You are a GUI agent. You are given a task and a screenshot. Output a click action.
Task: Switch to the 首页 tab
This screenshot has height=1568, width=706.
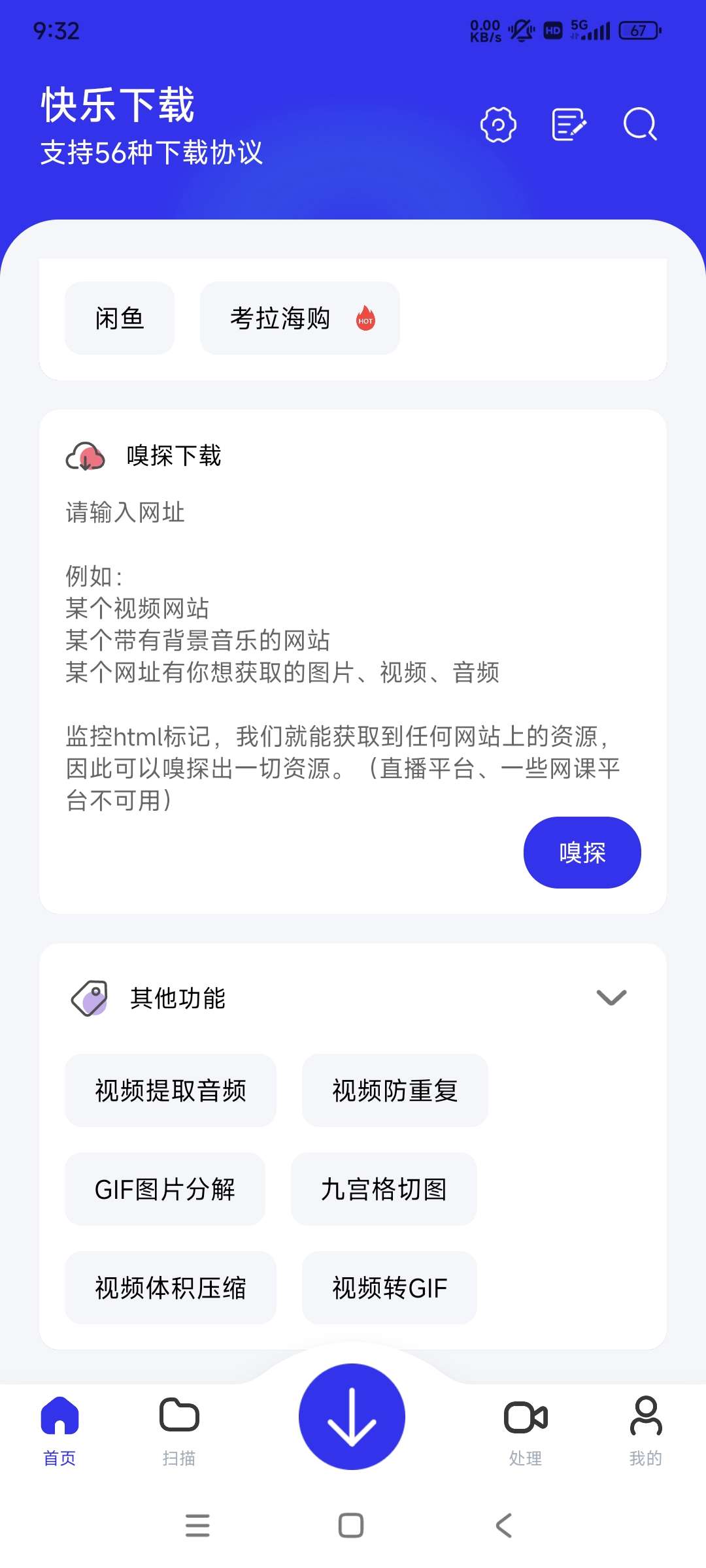click(59, 1431)
